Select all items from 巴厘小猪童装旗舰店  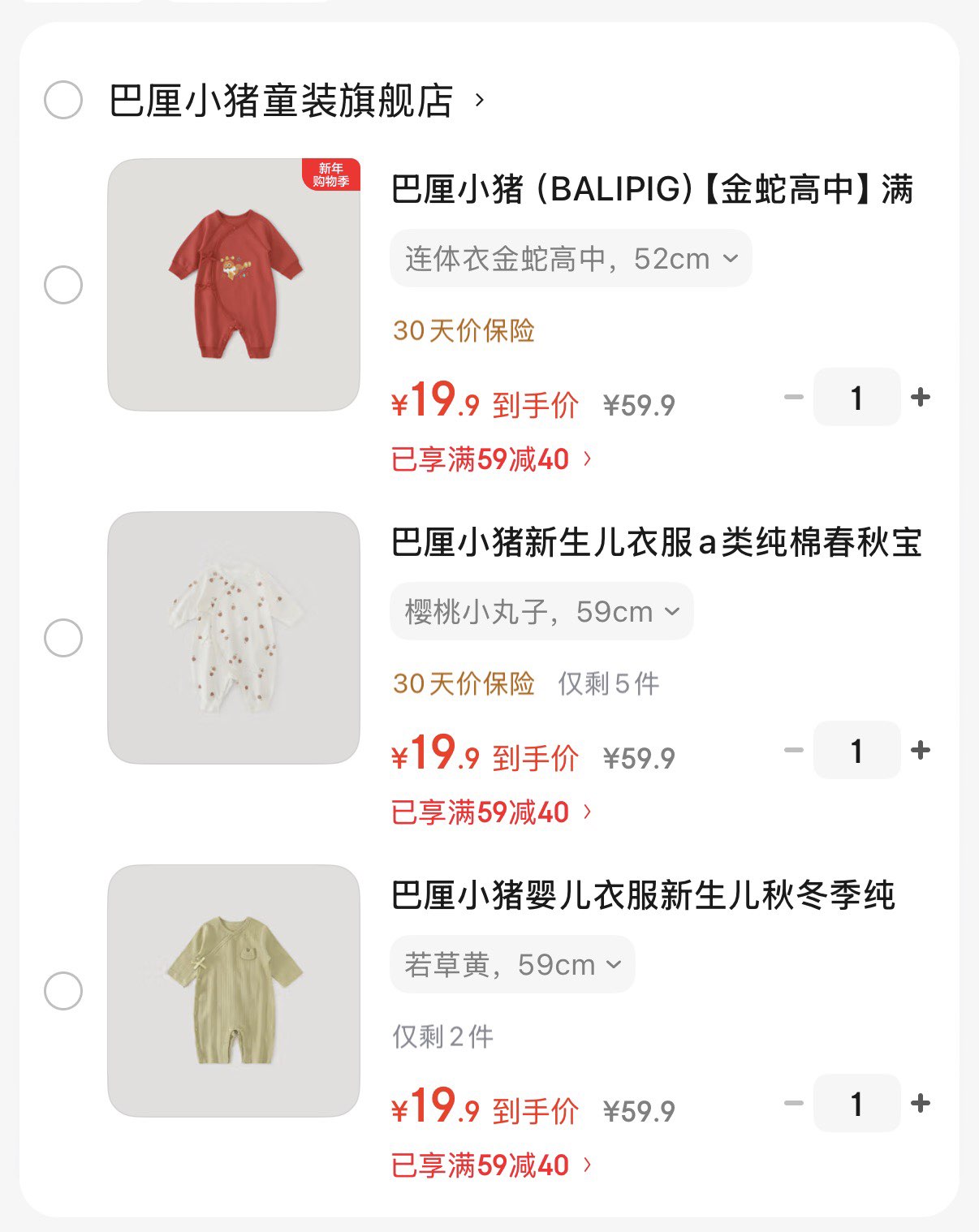tap(63, 101)
